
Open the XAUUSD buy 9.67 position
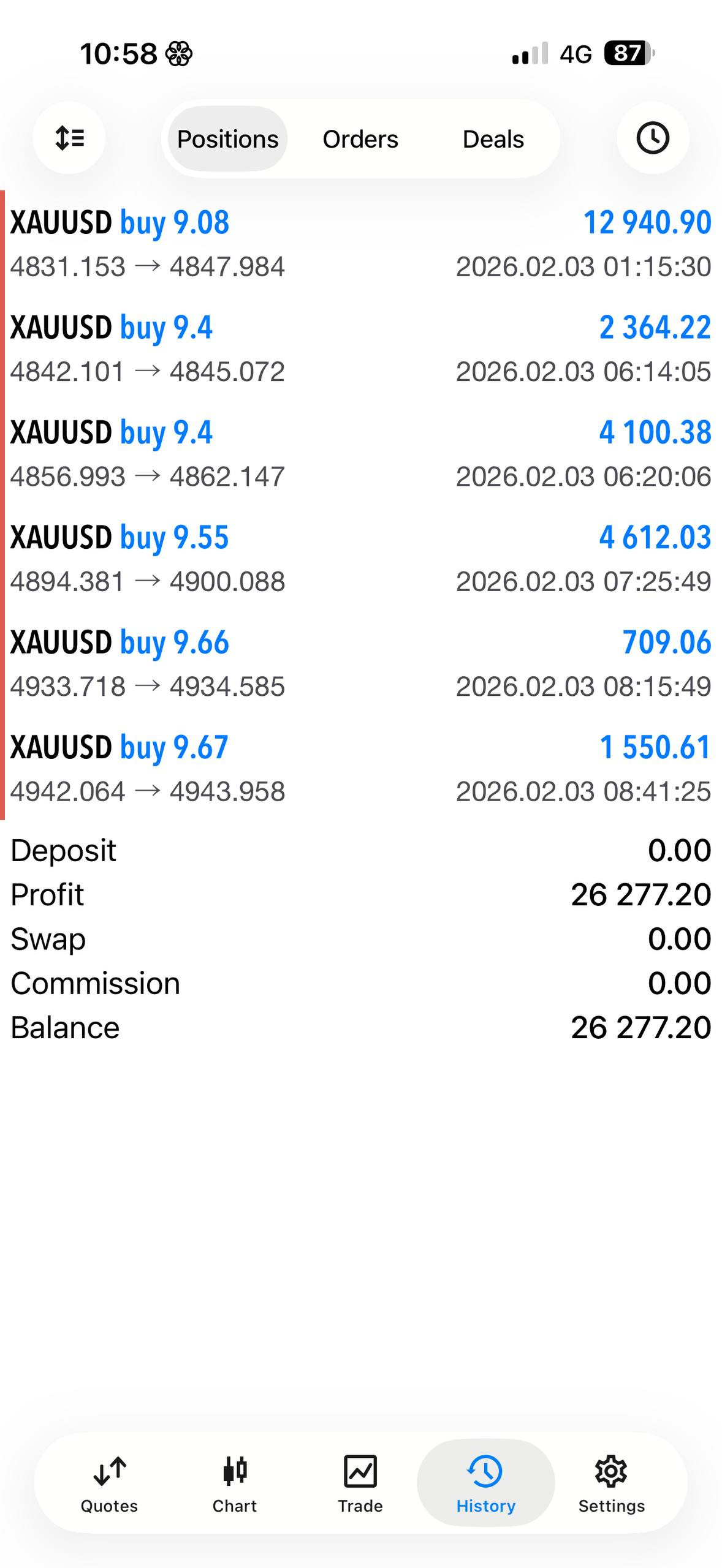pos(360,769)
